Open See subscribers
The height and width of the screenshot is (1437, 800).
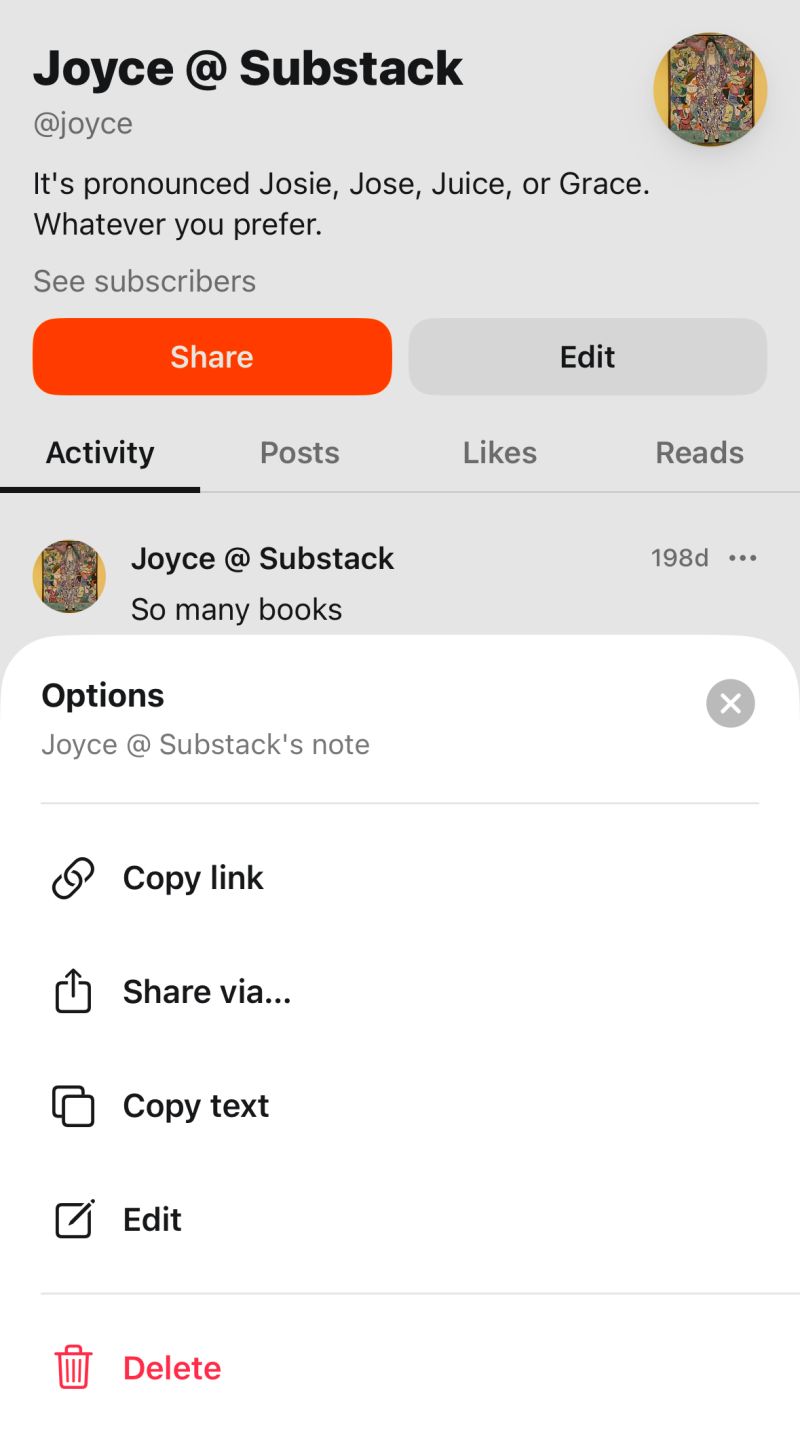pyautogui.click(x=144, y=281)
